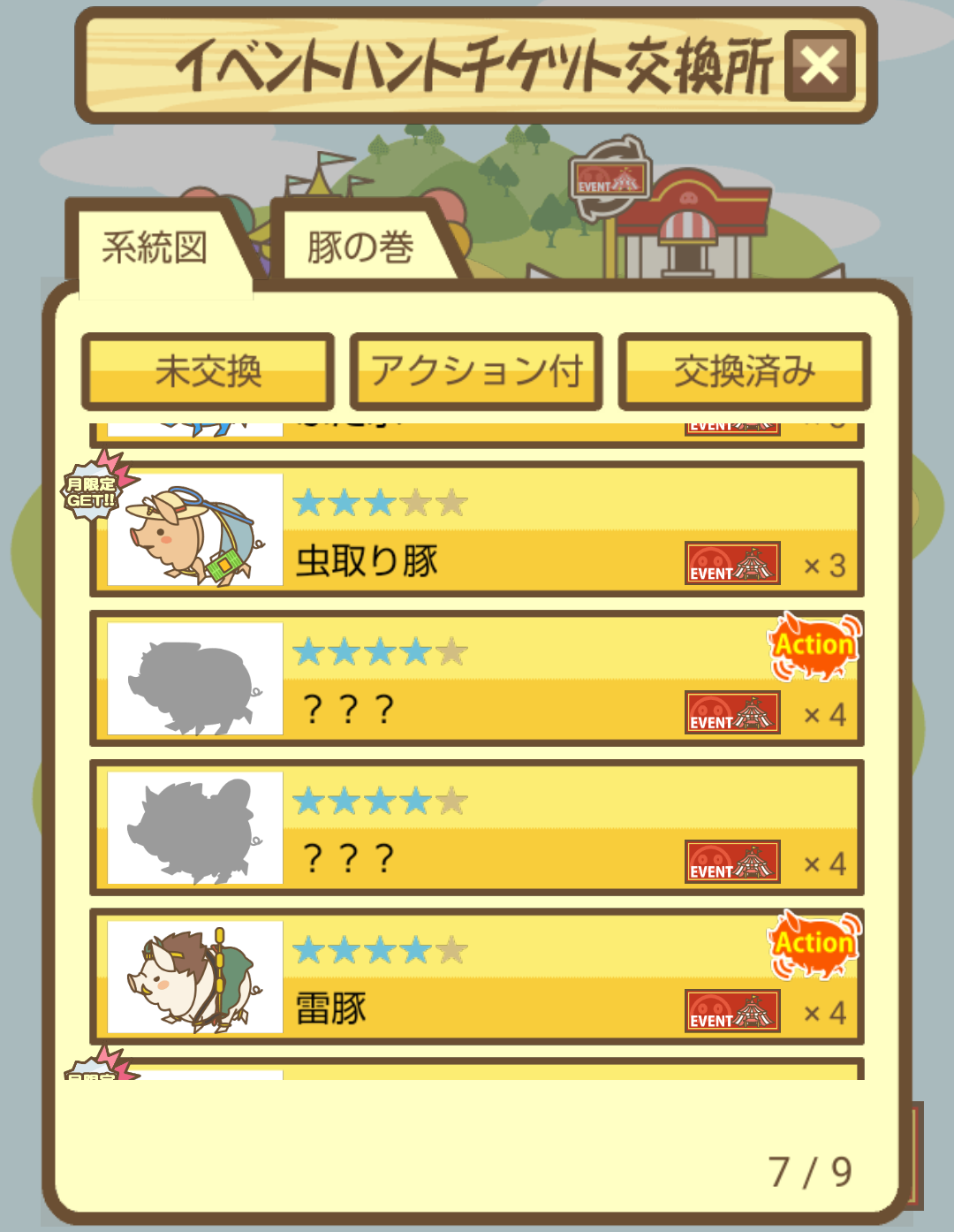Select the ??? pig with the Action badge

pos(477,679)
